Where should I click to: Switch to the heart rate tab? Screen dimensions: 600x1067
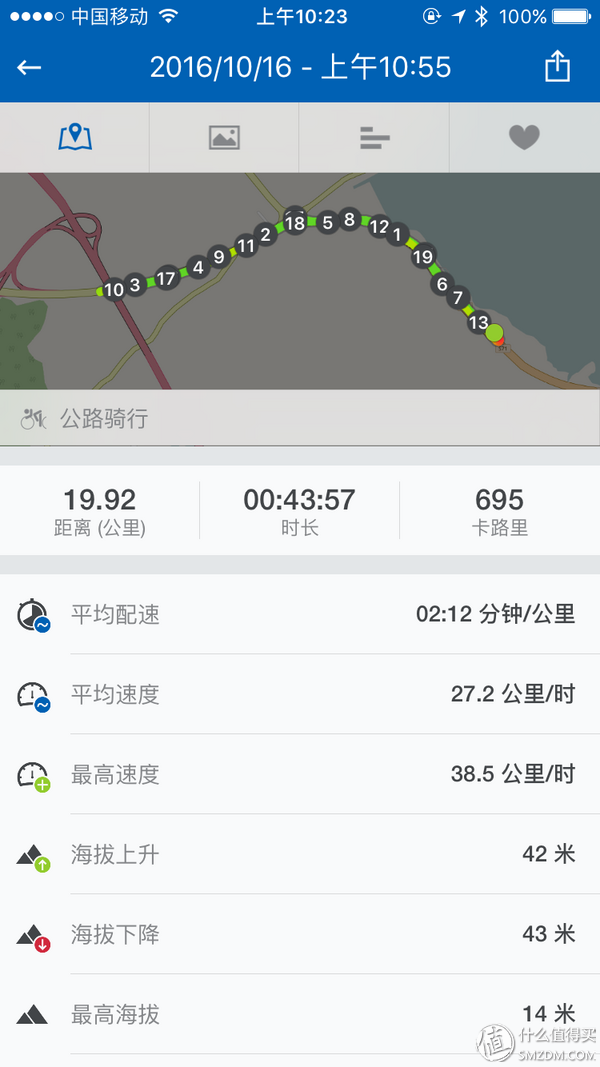point(524,137)
